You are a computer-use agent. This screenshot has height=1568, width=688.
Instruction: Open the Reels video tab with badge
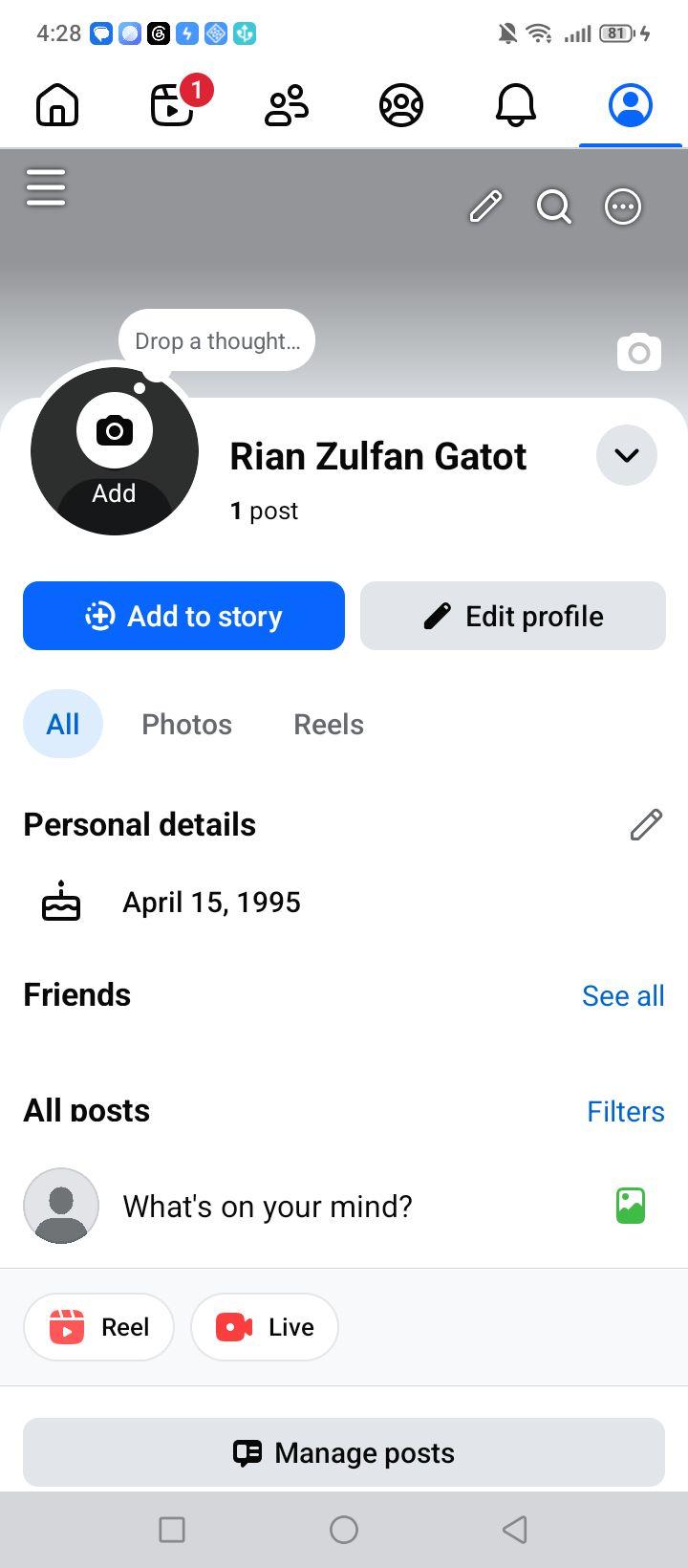[x=174, y=105]
